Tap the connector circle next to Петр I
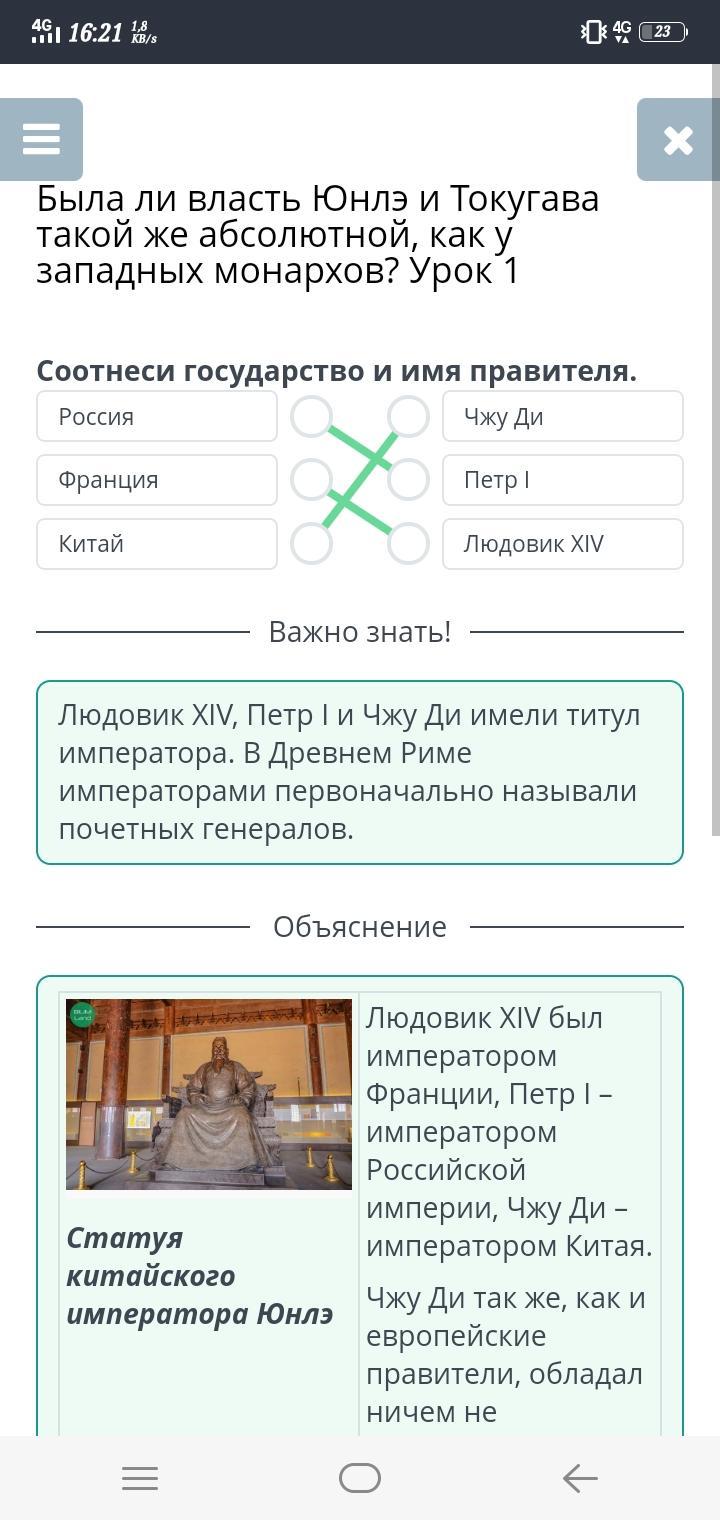This screenshot has height=1520, width=720. coord(408,480)
